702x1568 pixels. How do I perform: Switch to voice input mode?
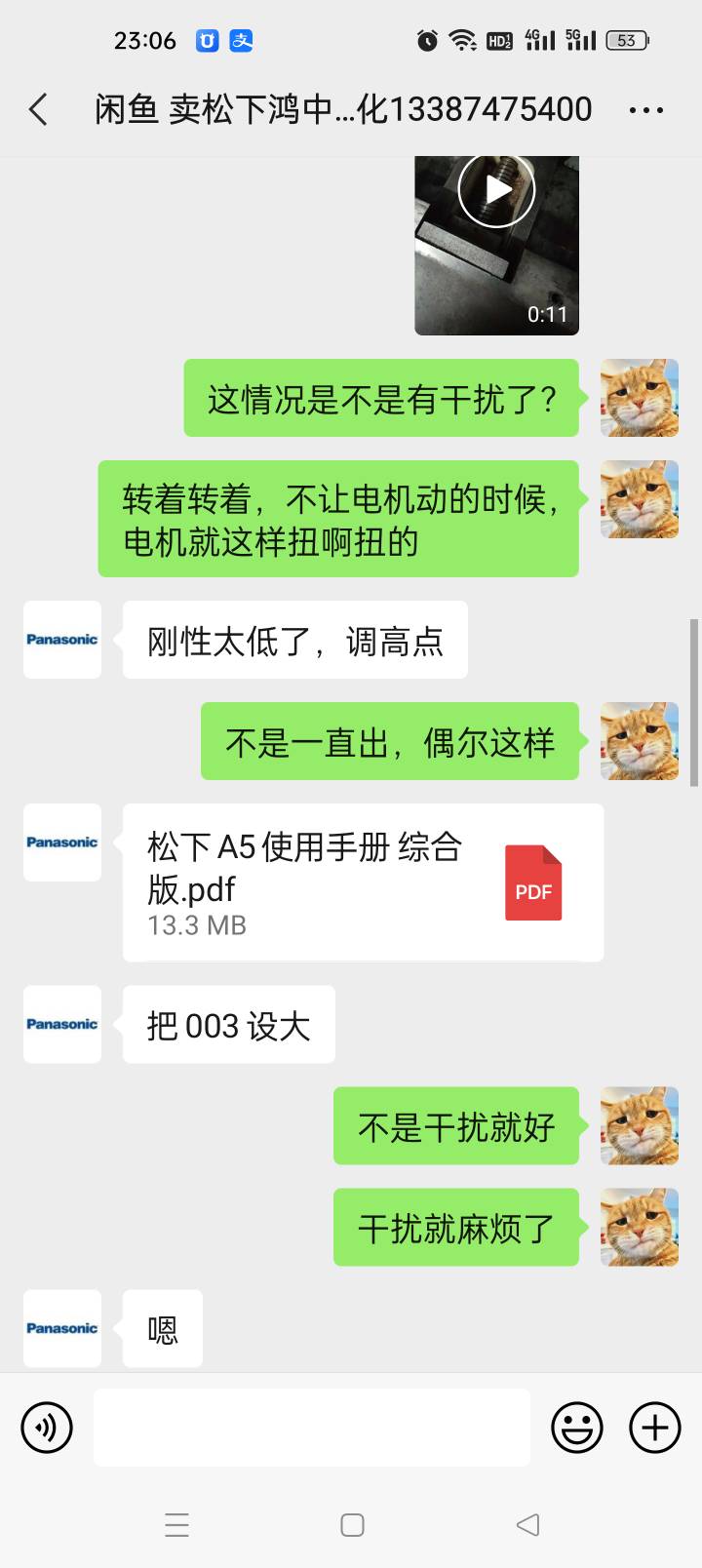47,1428
